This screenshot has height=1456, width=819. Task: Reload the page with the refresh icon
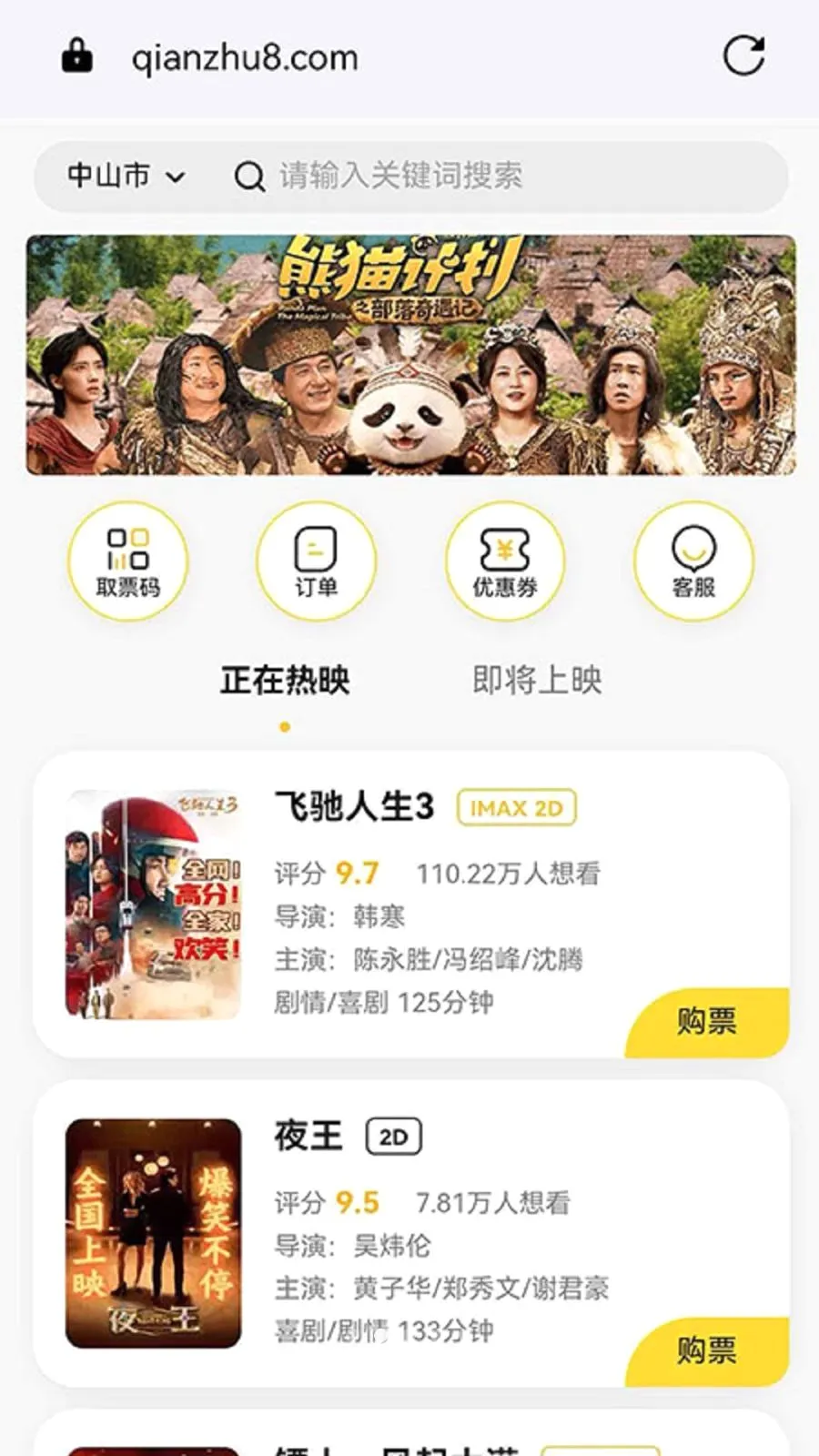pyautogui.click(x=743, y=56)
